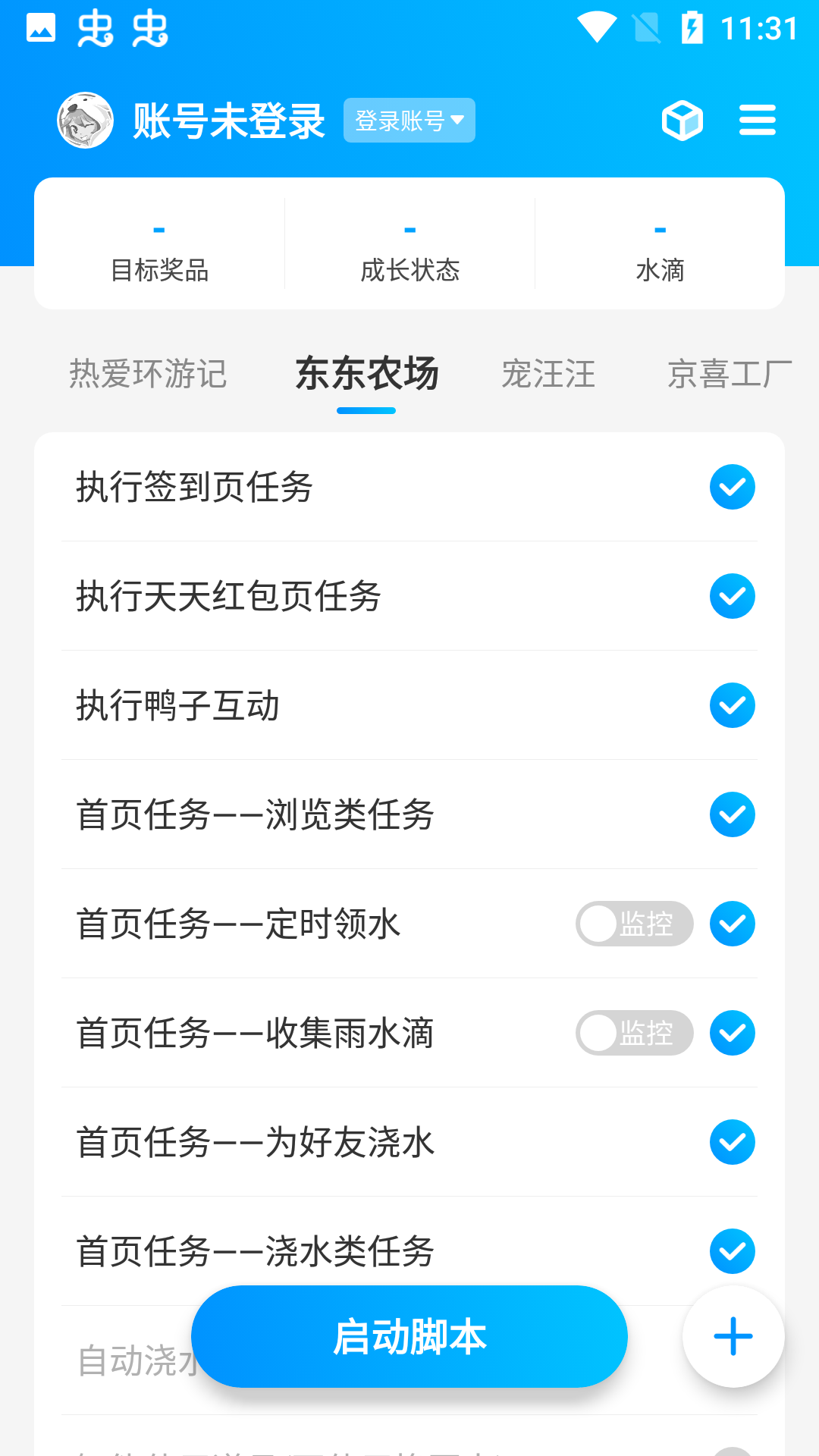Uncheck 首页任务——收集雨水滴

click(x=732, y=1033)
